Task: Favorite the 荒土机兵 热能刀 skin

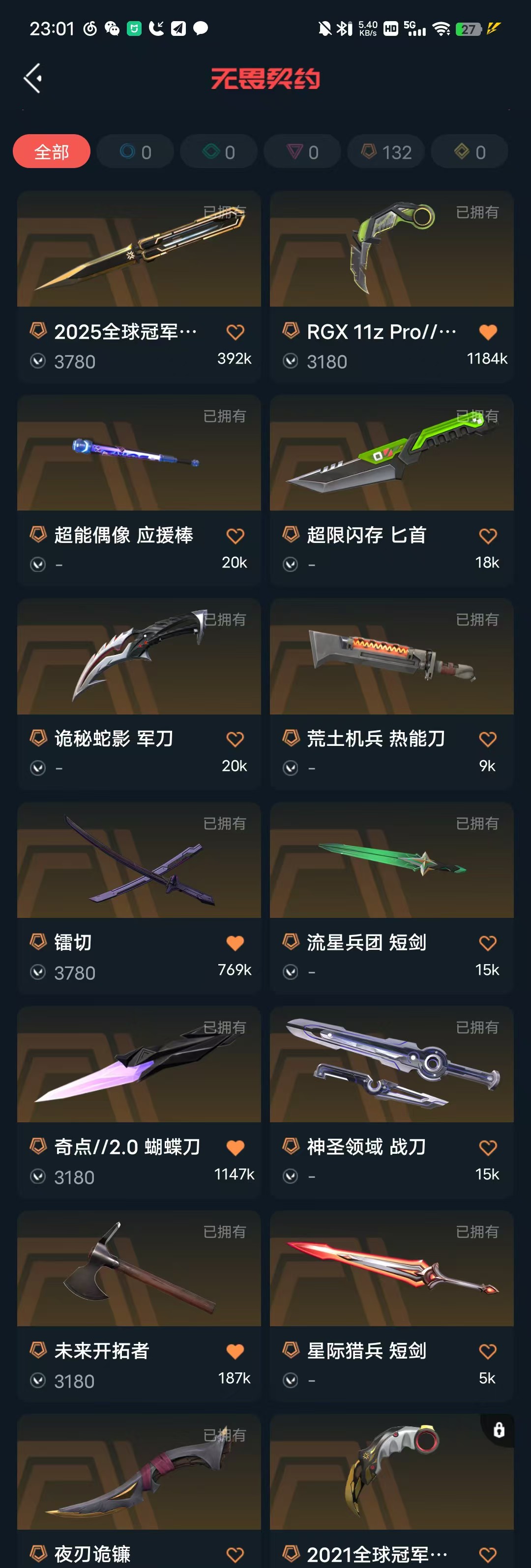Action: (x=488, y=739)
